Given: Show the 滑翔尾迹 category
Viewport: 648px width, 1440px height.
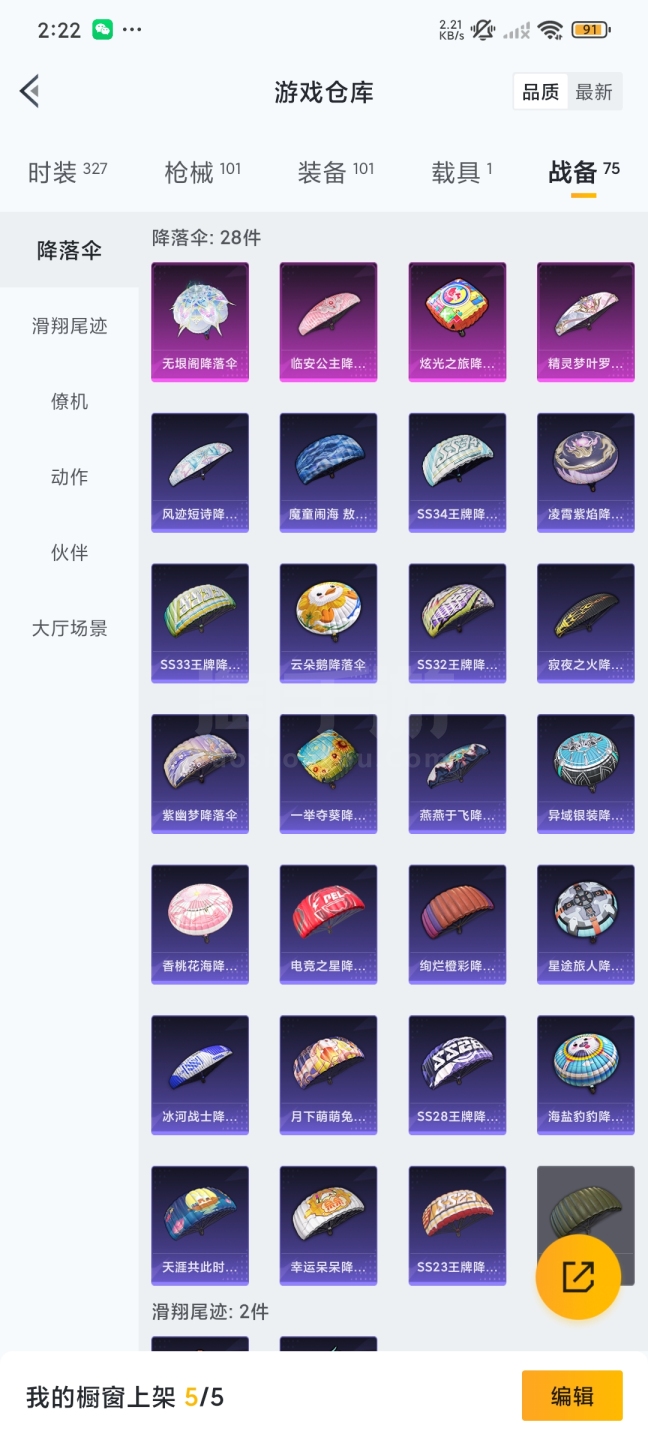Looking at the screenshot, I should (x=69, y=325).
